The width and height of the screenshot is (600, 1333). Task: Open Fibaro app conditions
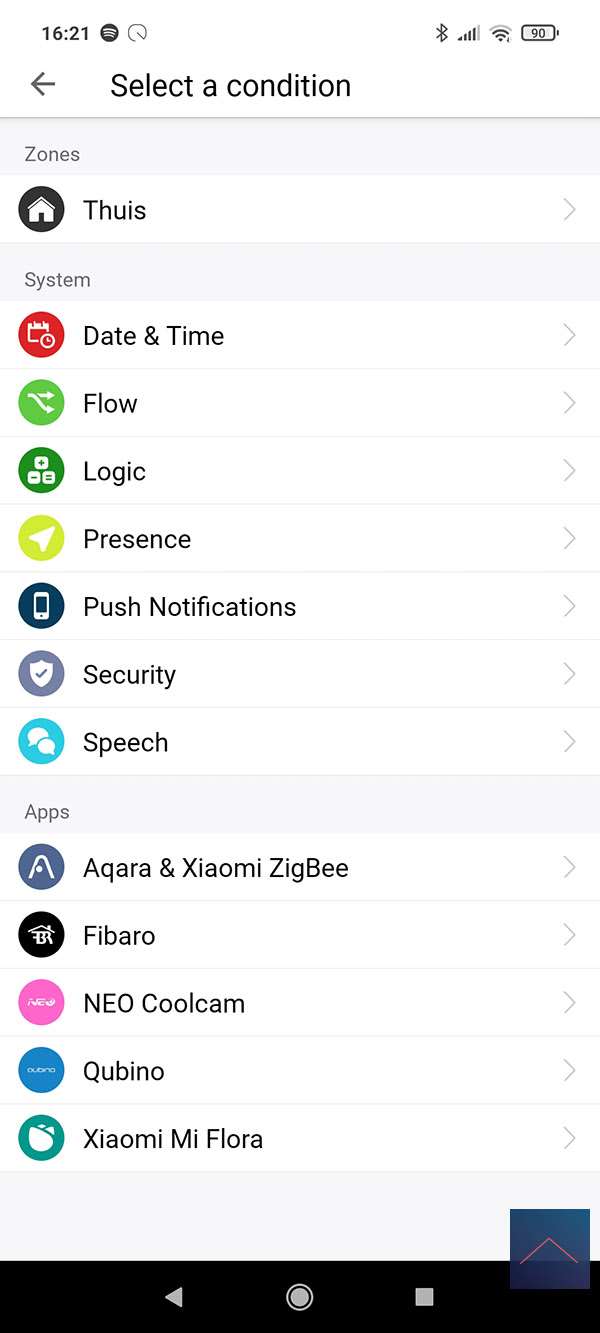click(300, 936)
